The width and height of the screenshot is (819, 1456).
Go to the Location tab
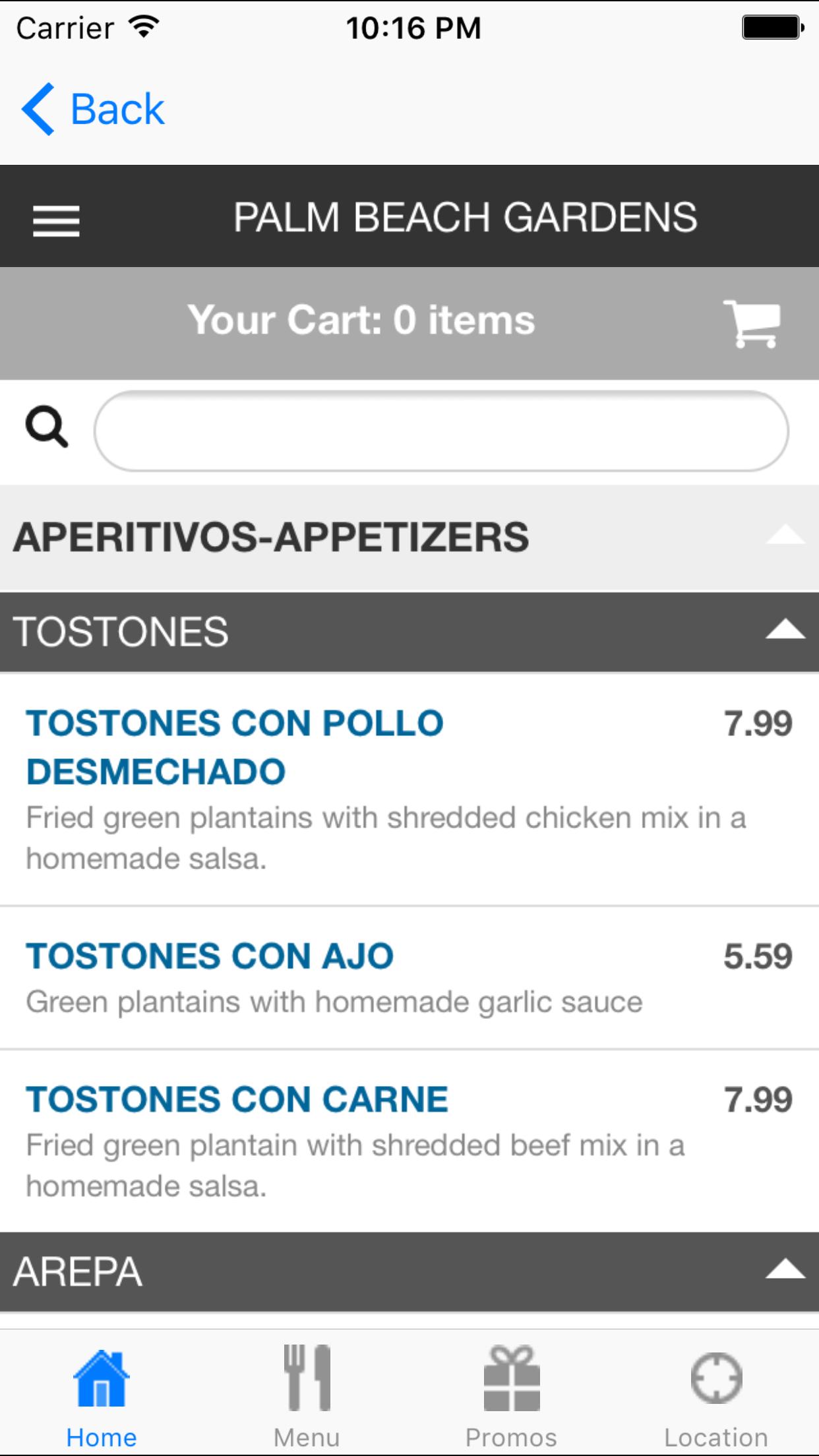[716, 1398]
